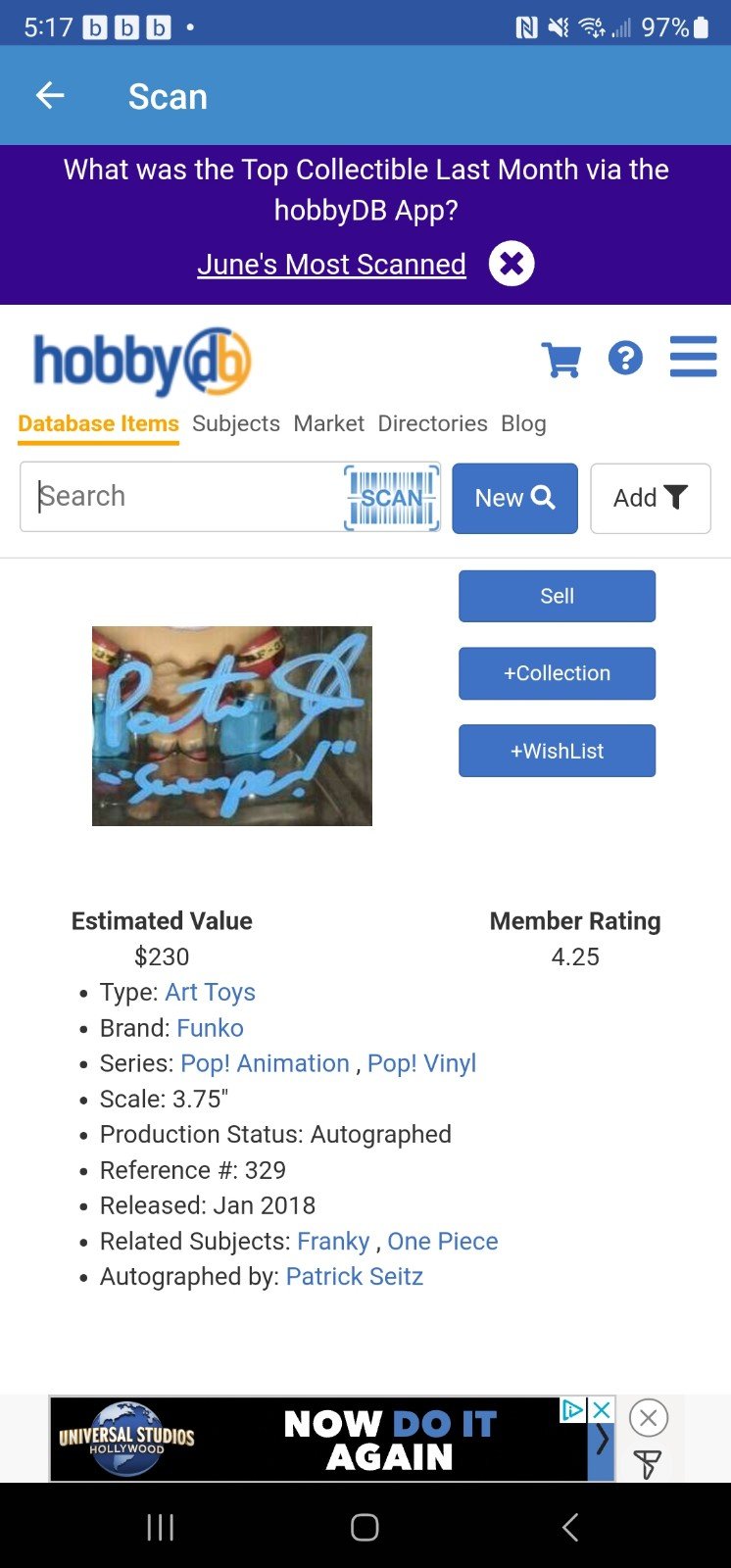This screenshot has width=731, height=1568.
Task: Go to the Blog tab
Action: coord(523,423)
